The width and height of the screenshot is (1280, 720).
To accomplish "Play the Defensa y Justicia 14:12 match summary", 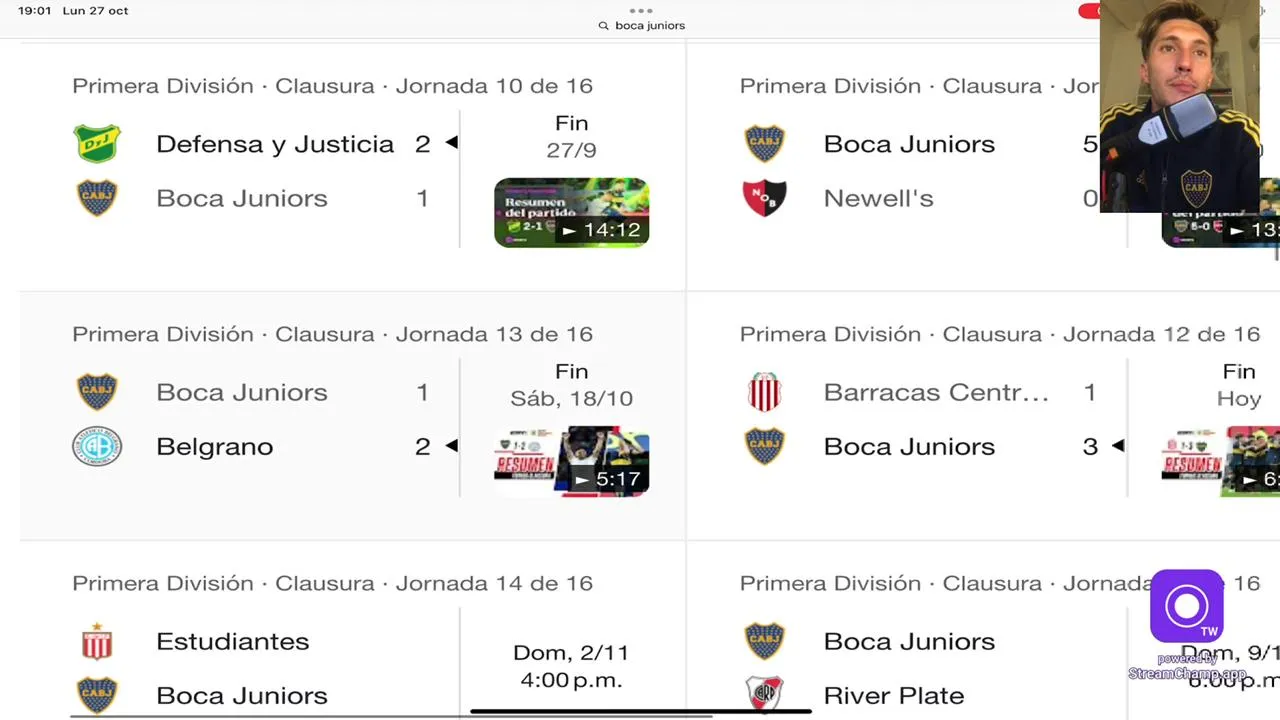I will point(571,213).
